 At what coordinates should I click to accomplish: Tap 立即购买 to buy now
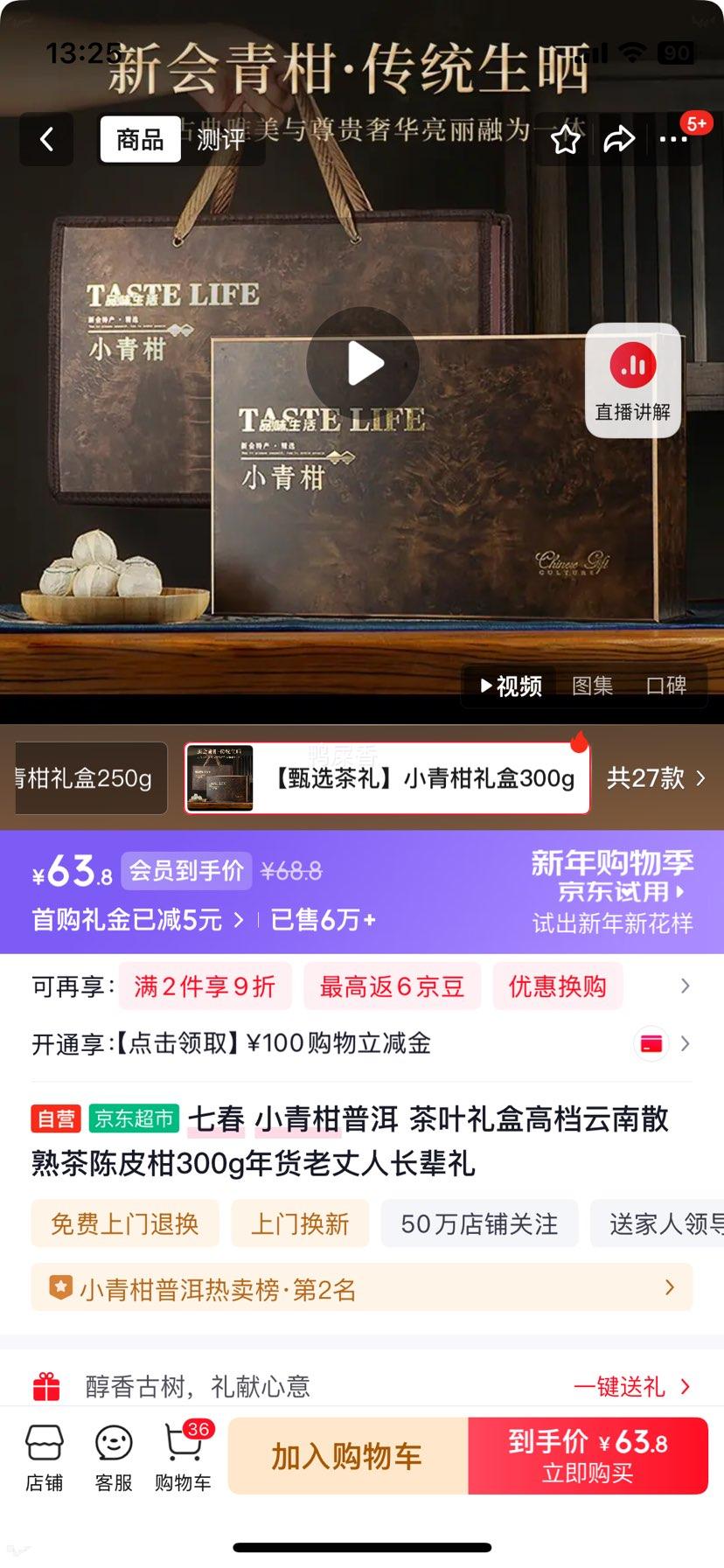click(588, 1454)
